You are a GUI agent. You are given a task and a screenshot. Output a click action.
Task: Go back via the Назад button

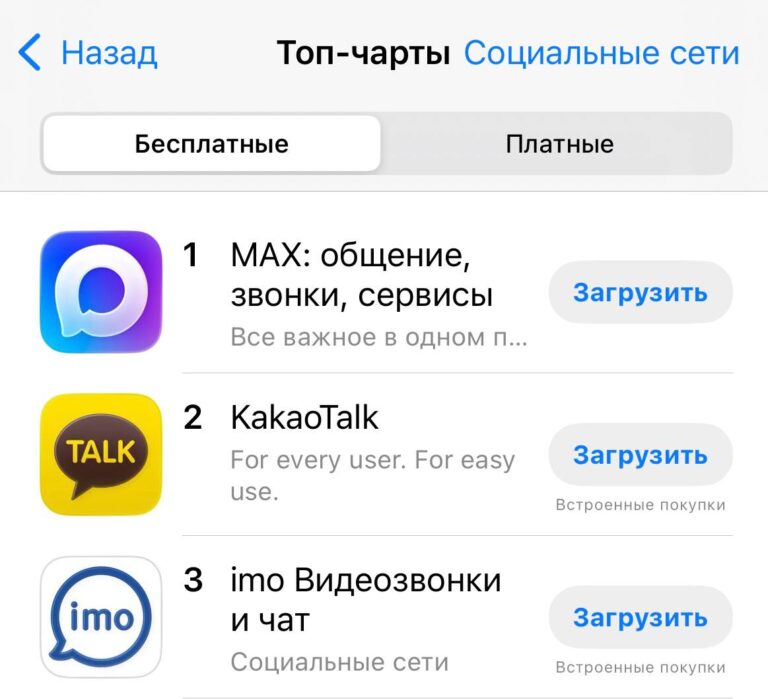(x=88, y=52)
